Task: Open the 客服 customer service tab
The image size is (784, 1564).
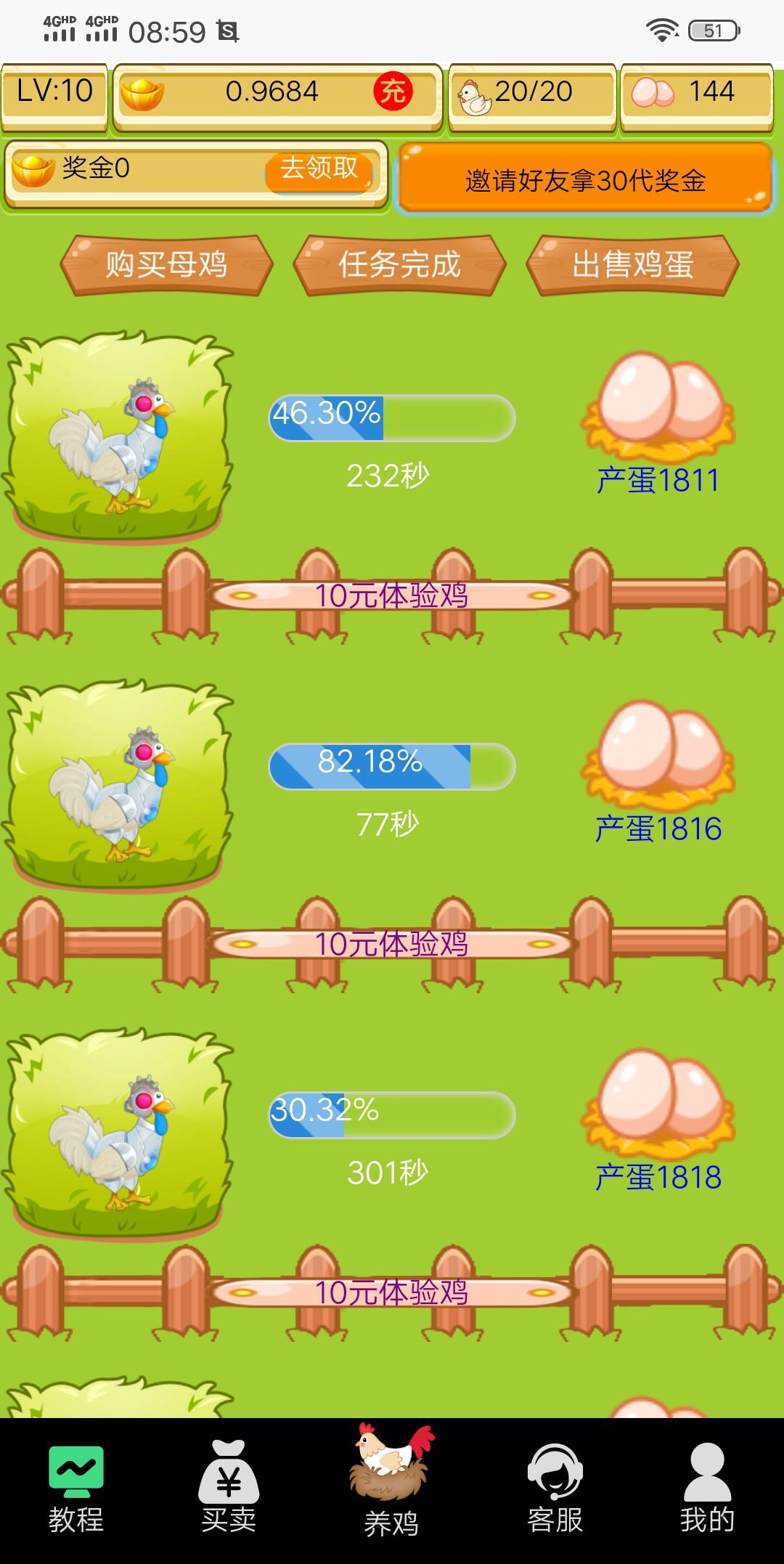Action: tap(555, 1488)
